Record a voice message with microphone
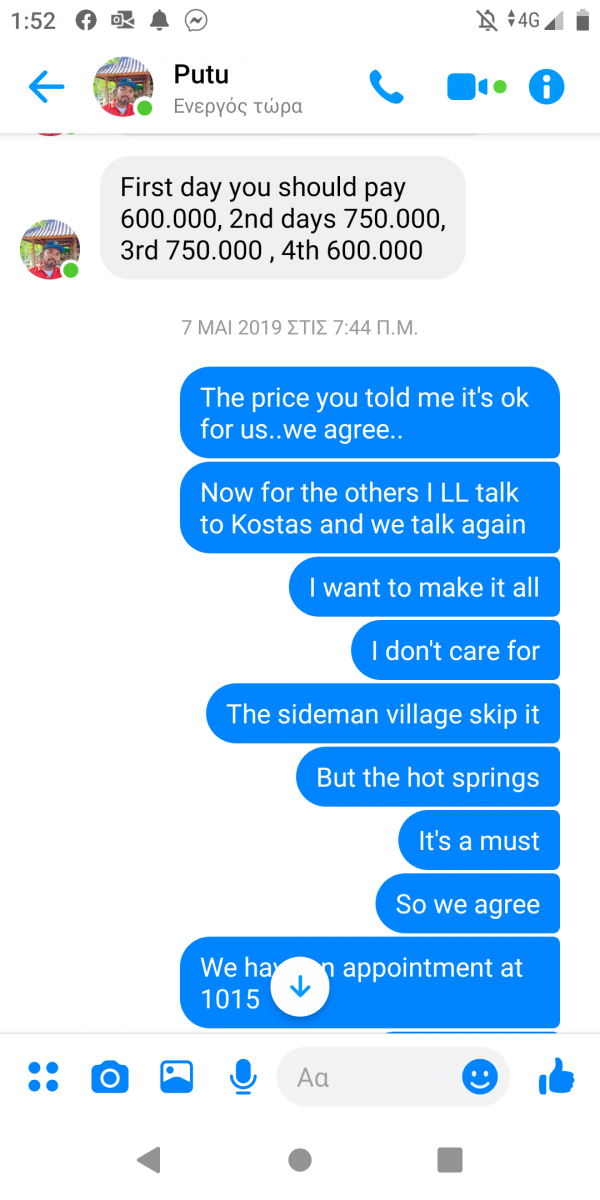 242,1077
